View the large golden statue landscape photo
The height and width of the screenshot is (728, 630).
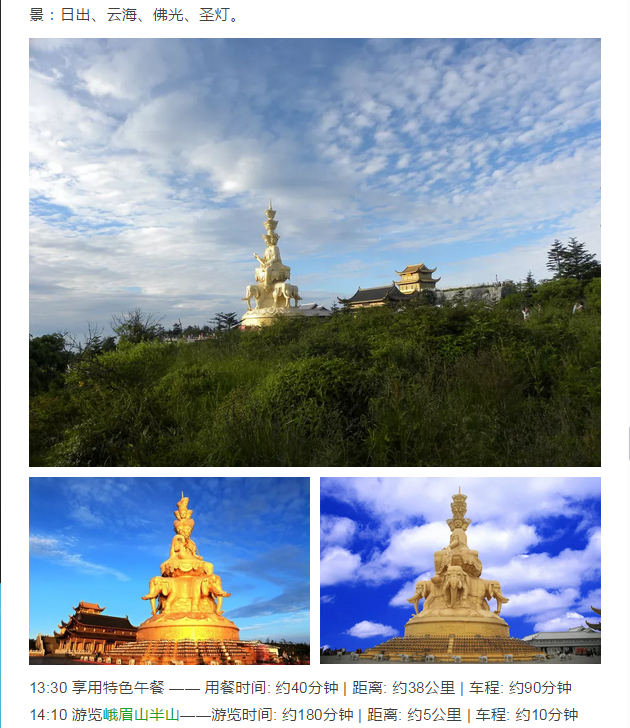pyautogui.click(x=315, y=252)
